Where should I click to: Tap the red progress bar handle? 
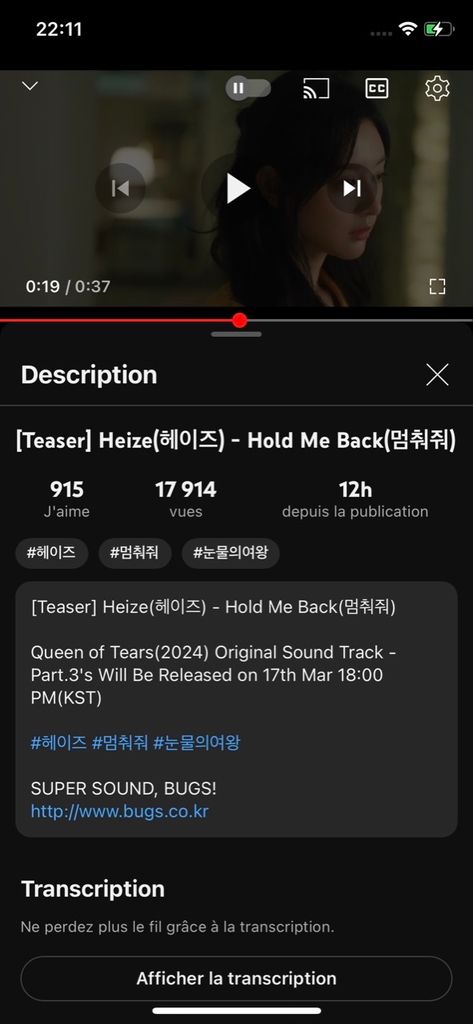coord(240,320)
